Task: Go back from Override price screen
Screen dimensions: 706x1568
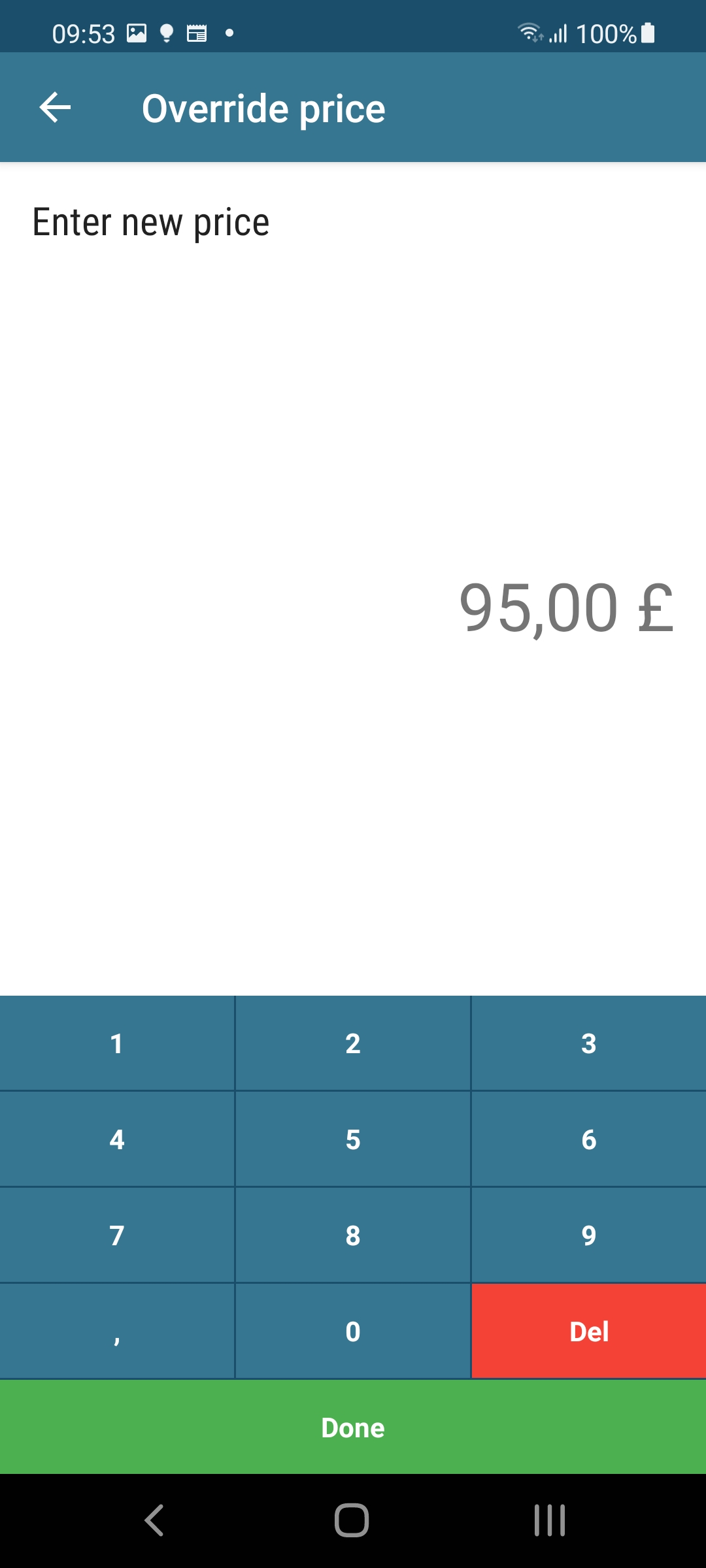Action: pos(55,108)
